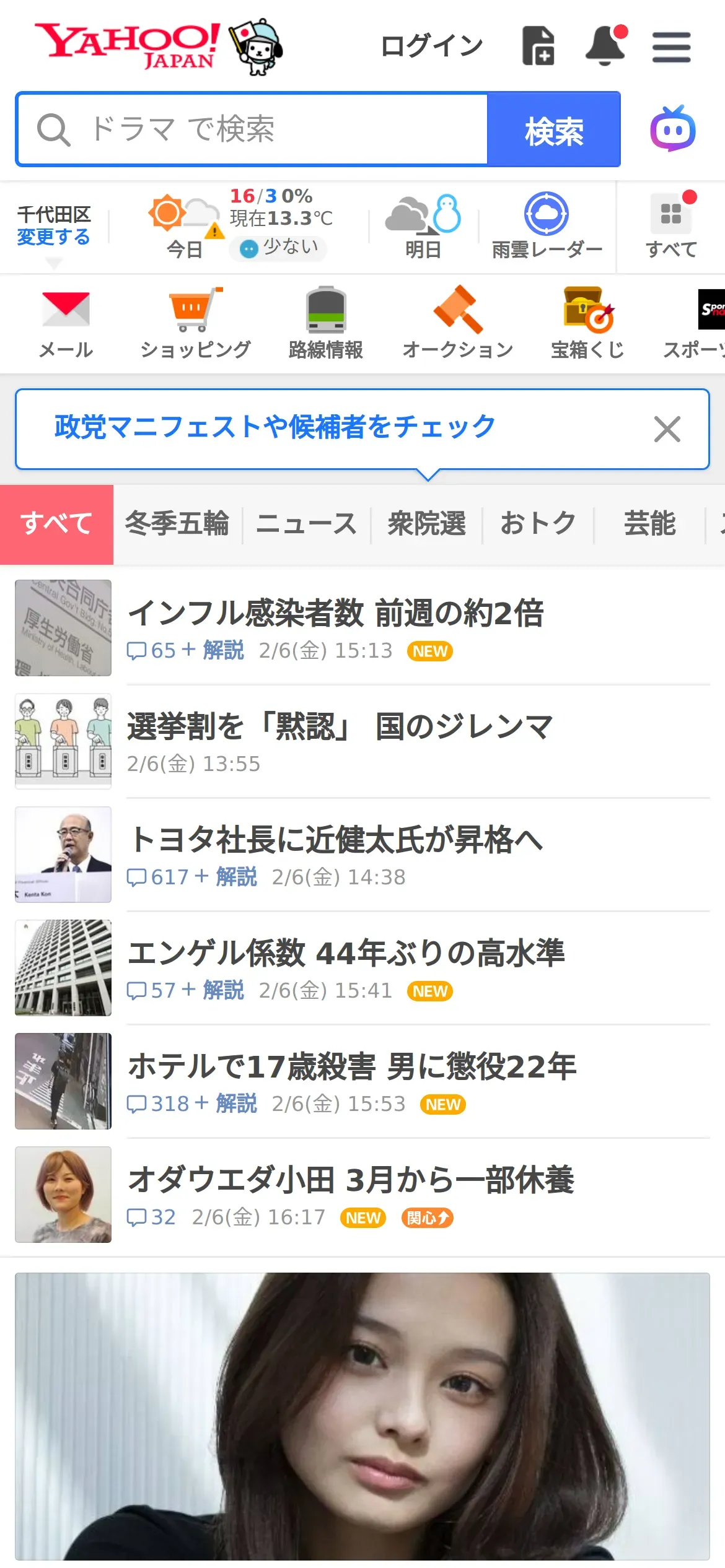The image size is (725, 1568).
Task: Switch to the 冬季五輪 tab
Action: (x=177, y=524)
